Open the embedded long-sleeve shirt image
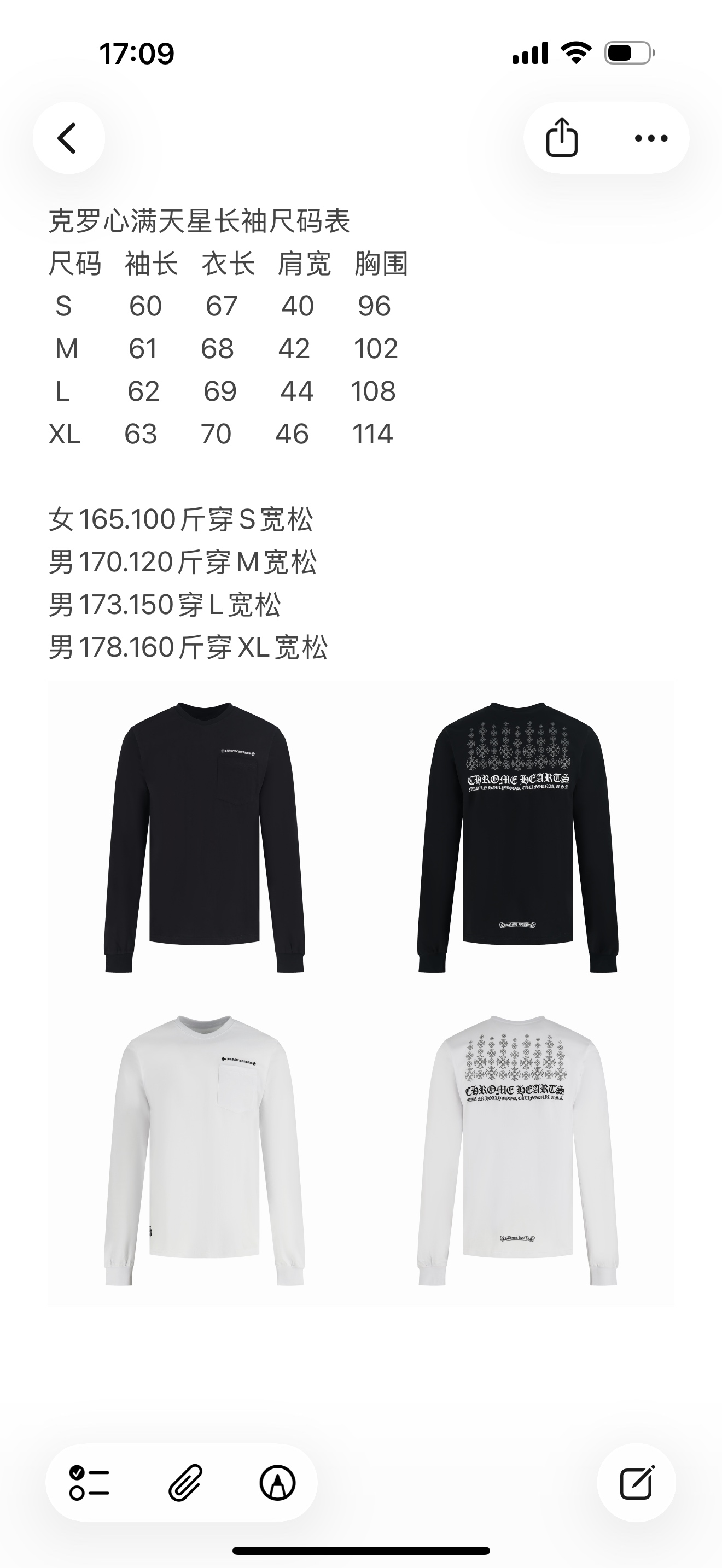This screenshot has height=1568, width=722. 360,993
